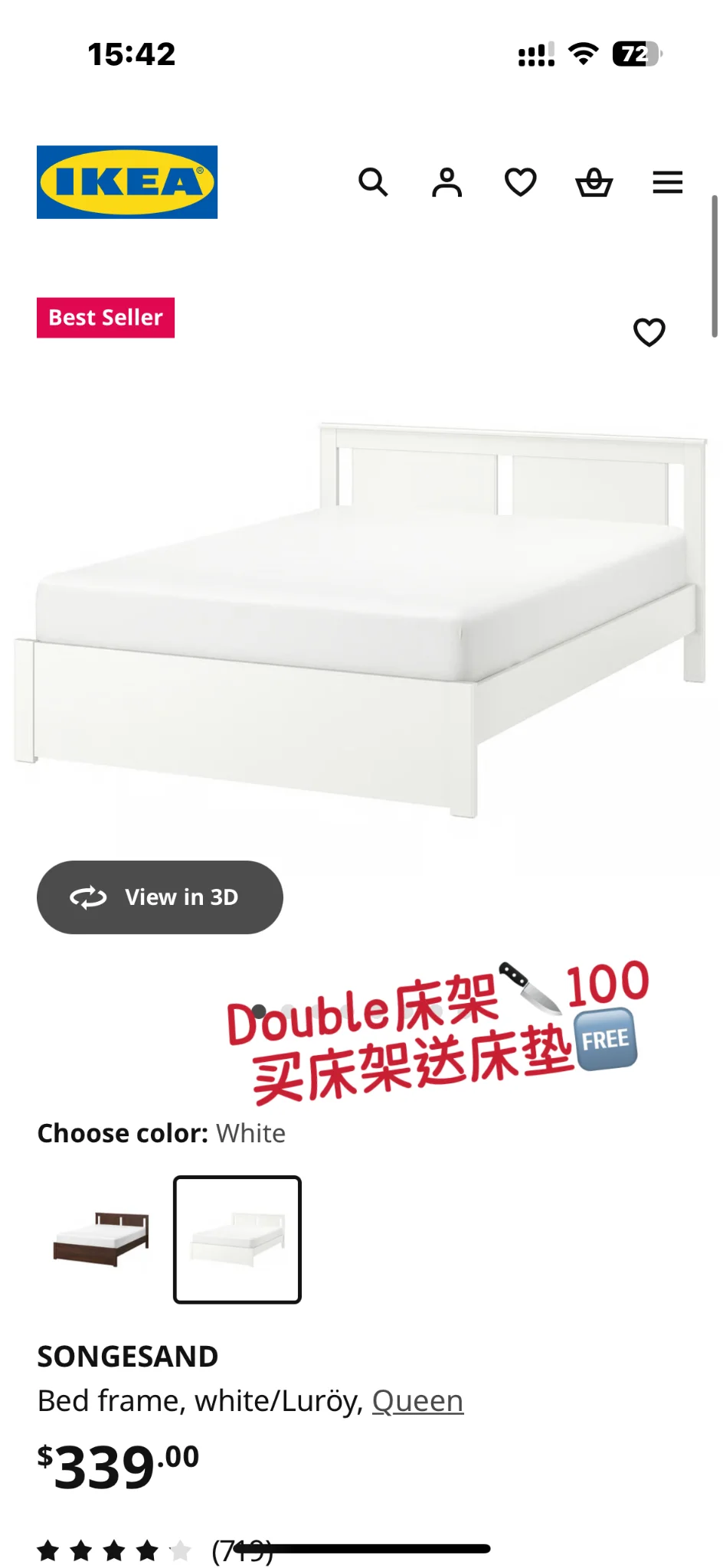
Task: Open the account profile icon
Action: point(447,182)
